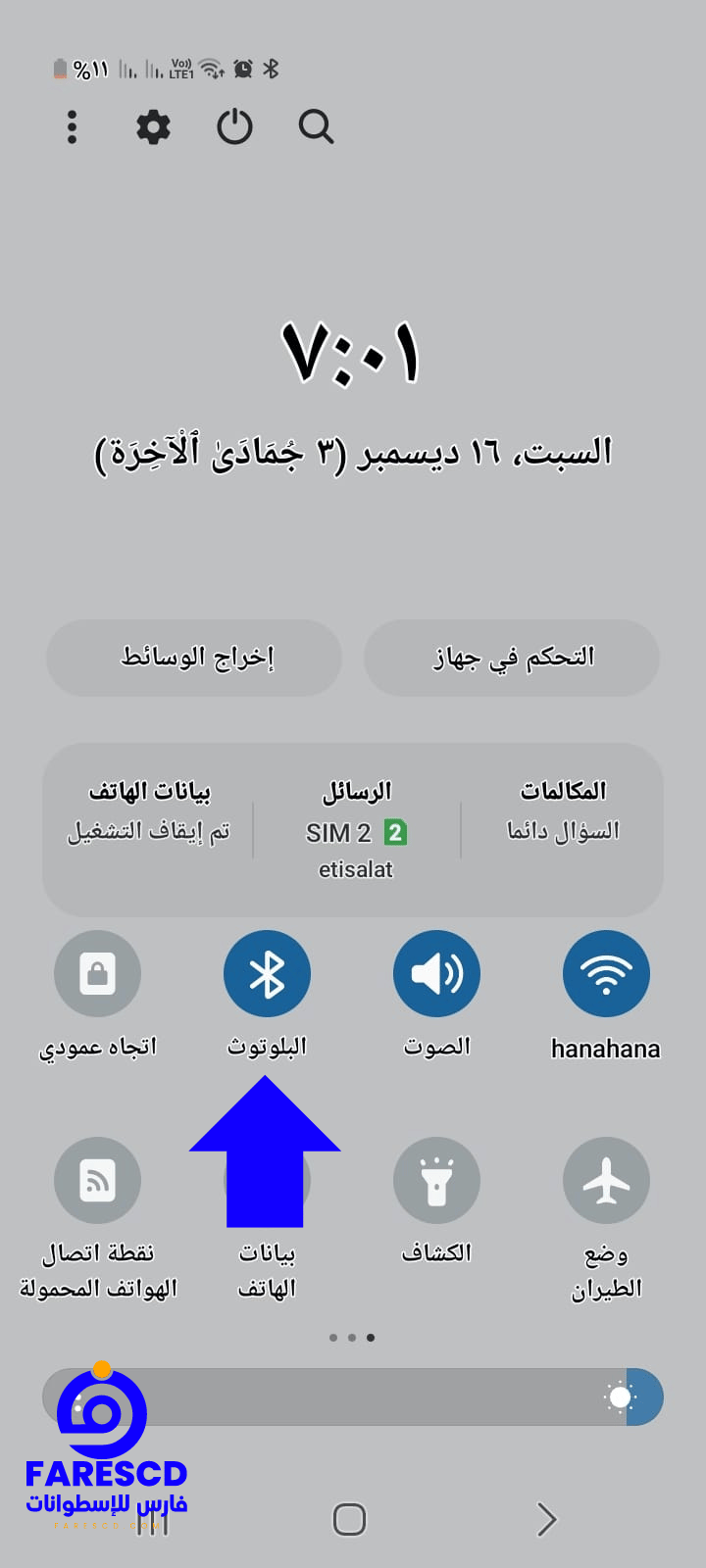Tap the home navigation button

pos(350,1519)
